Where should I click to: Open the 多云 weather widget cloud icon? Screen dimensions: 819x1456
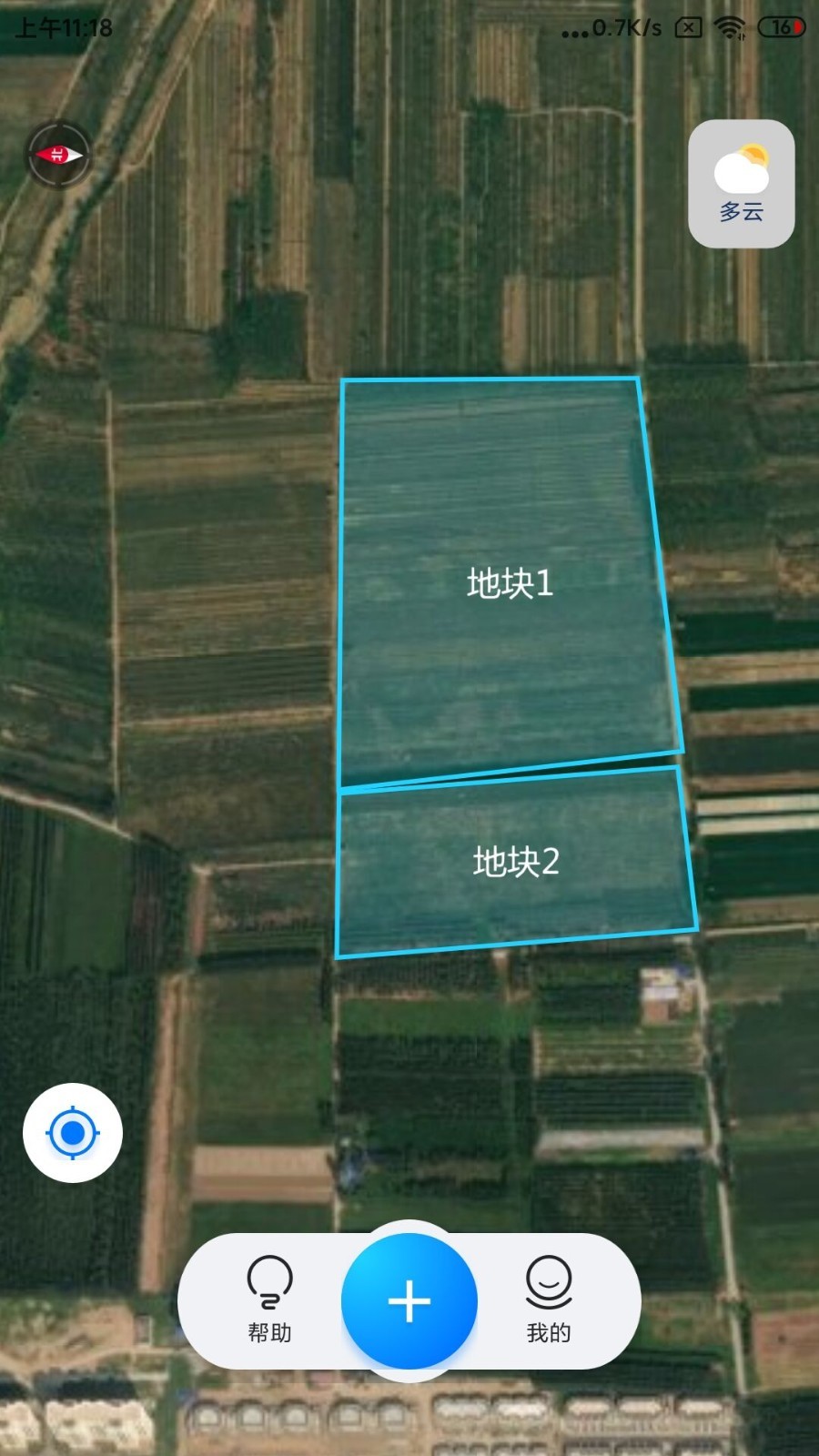tap(739, 168)
